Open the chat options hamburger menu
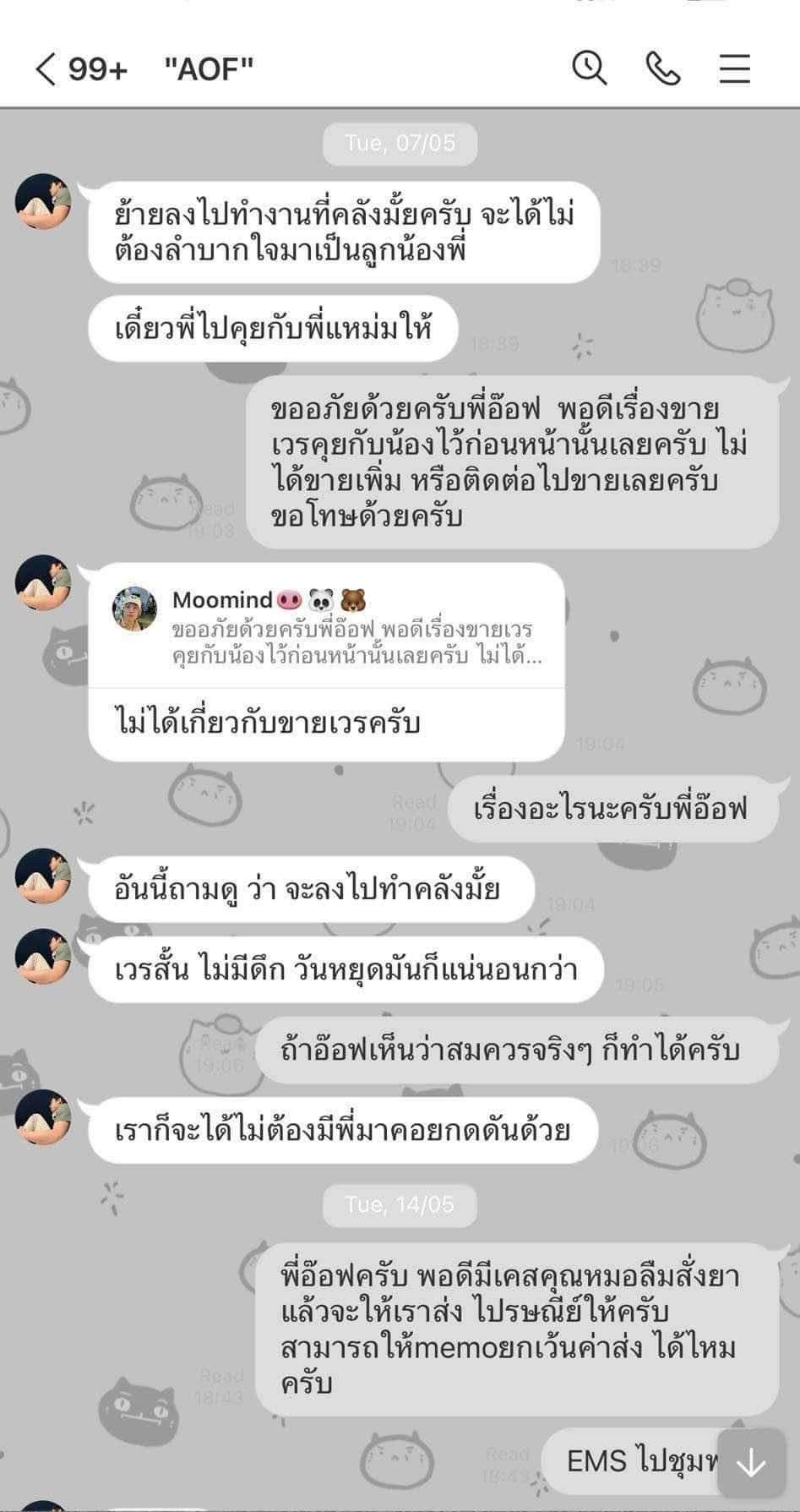Viewport: 800px width, 1512px height. pos(735,70)
